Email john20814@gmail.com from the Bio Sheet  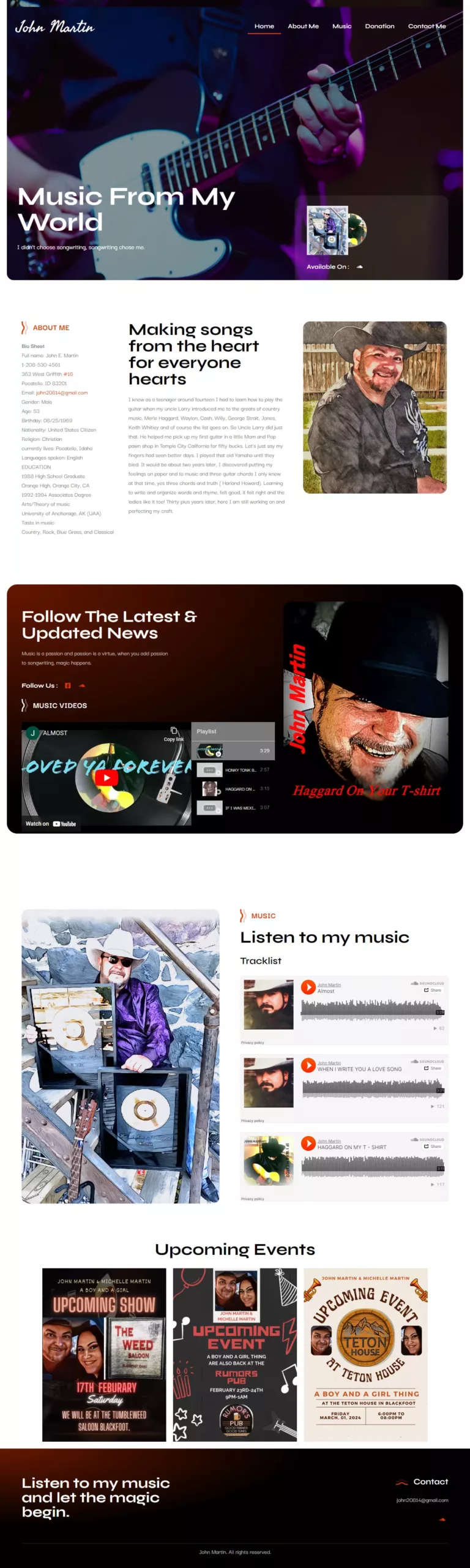coord(62,393)
